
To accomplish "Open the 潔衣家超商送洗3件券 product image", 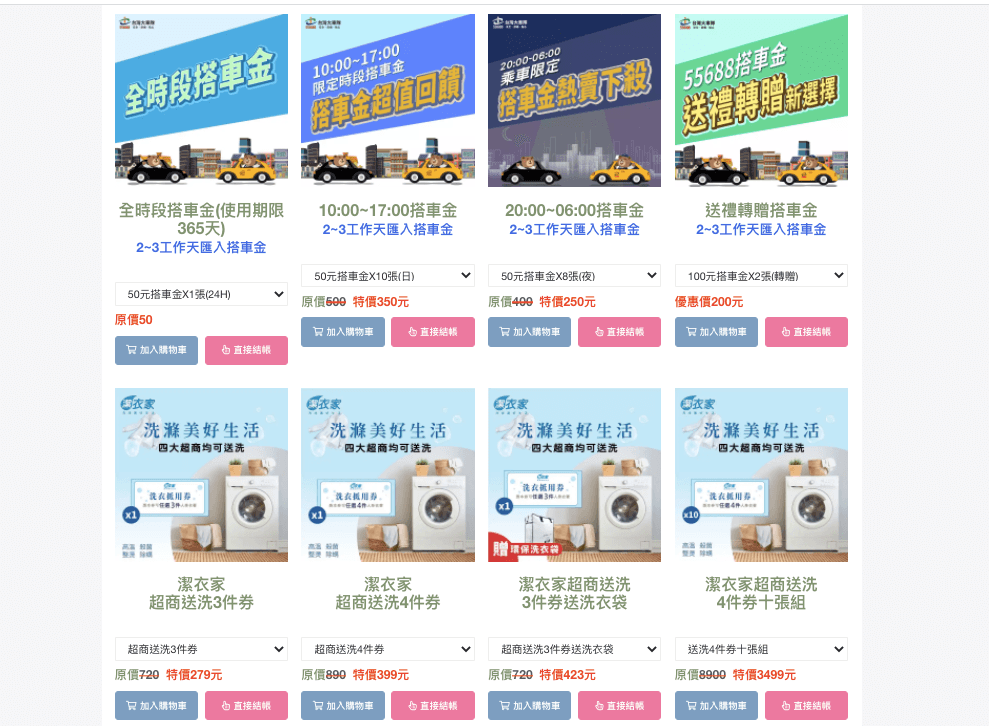I will tap(201, 475).
